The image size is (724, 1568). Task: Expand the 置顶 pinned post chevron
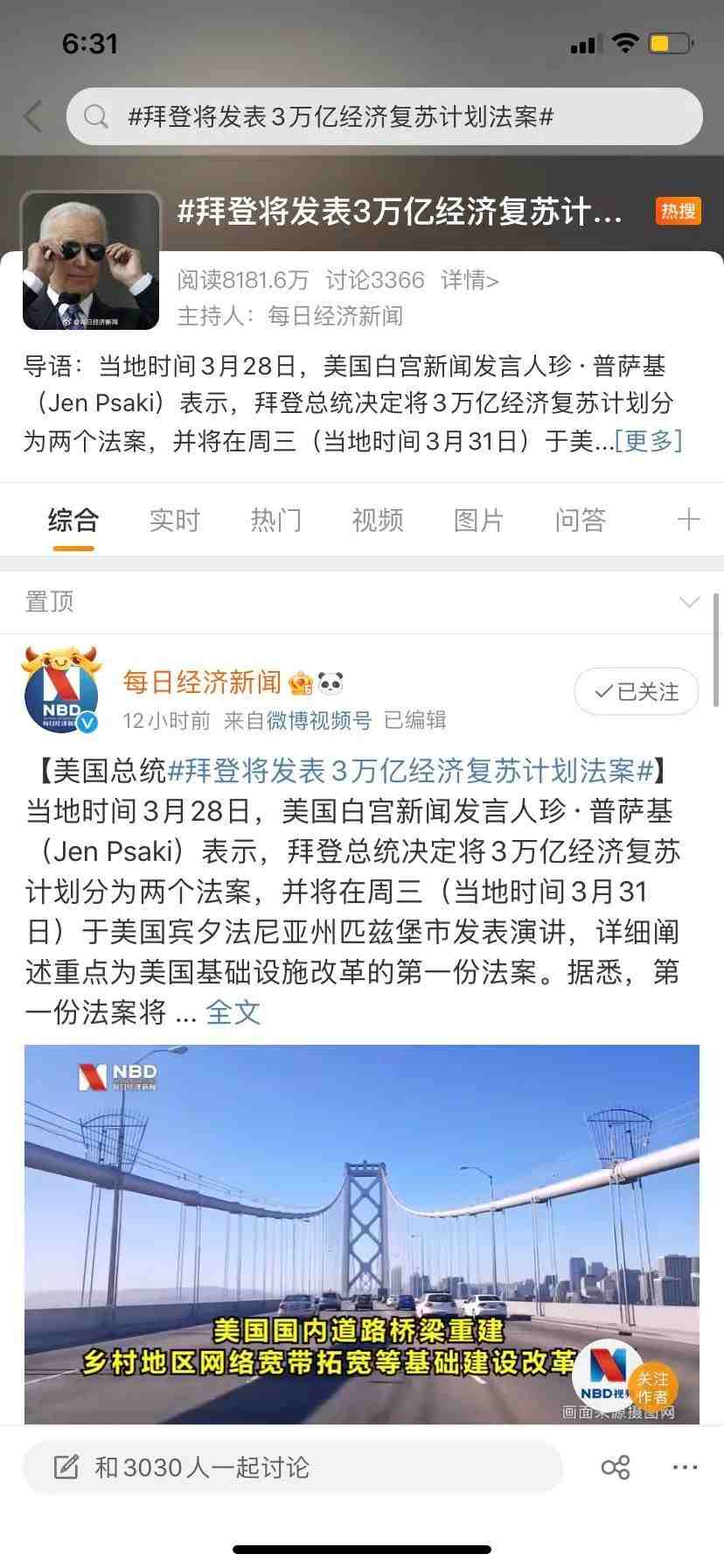(689, 602)
